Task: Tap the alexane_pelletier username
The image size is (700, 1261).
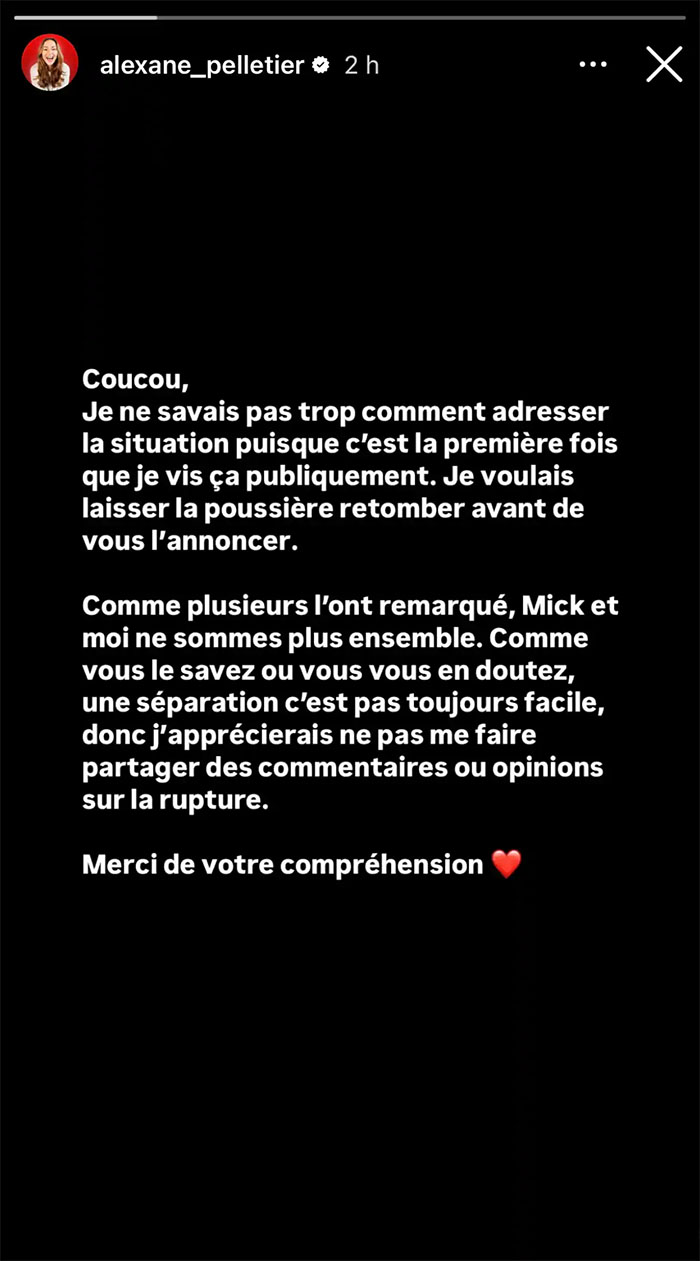Action: click(201, 65)
